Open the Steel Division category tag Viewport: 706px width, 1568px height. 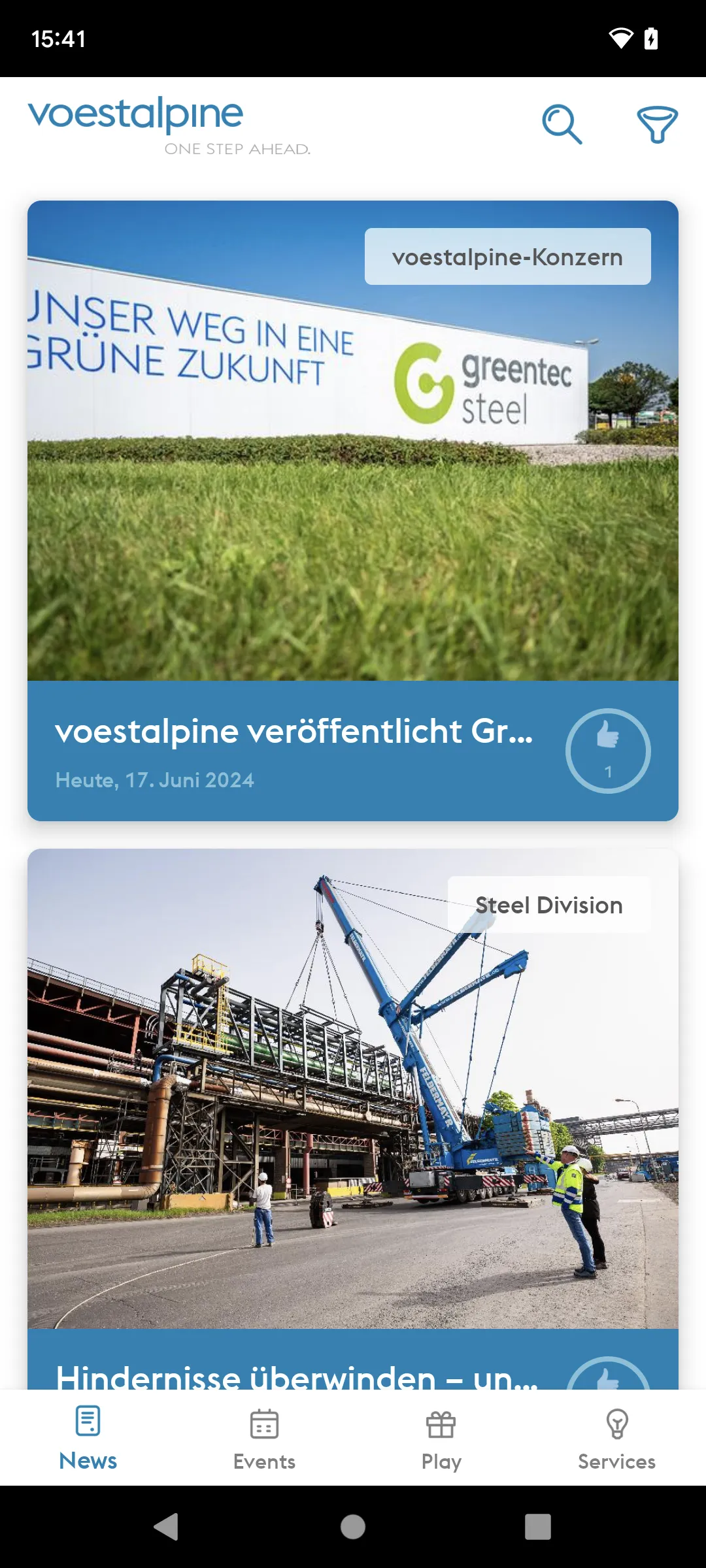pos(548,905)
